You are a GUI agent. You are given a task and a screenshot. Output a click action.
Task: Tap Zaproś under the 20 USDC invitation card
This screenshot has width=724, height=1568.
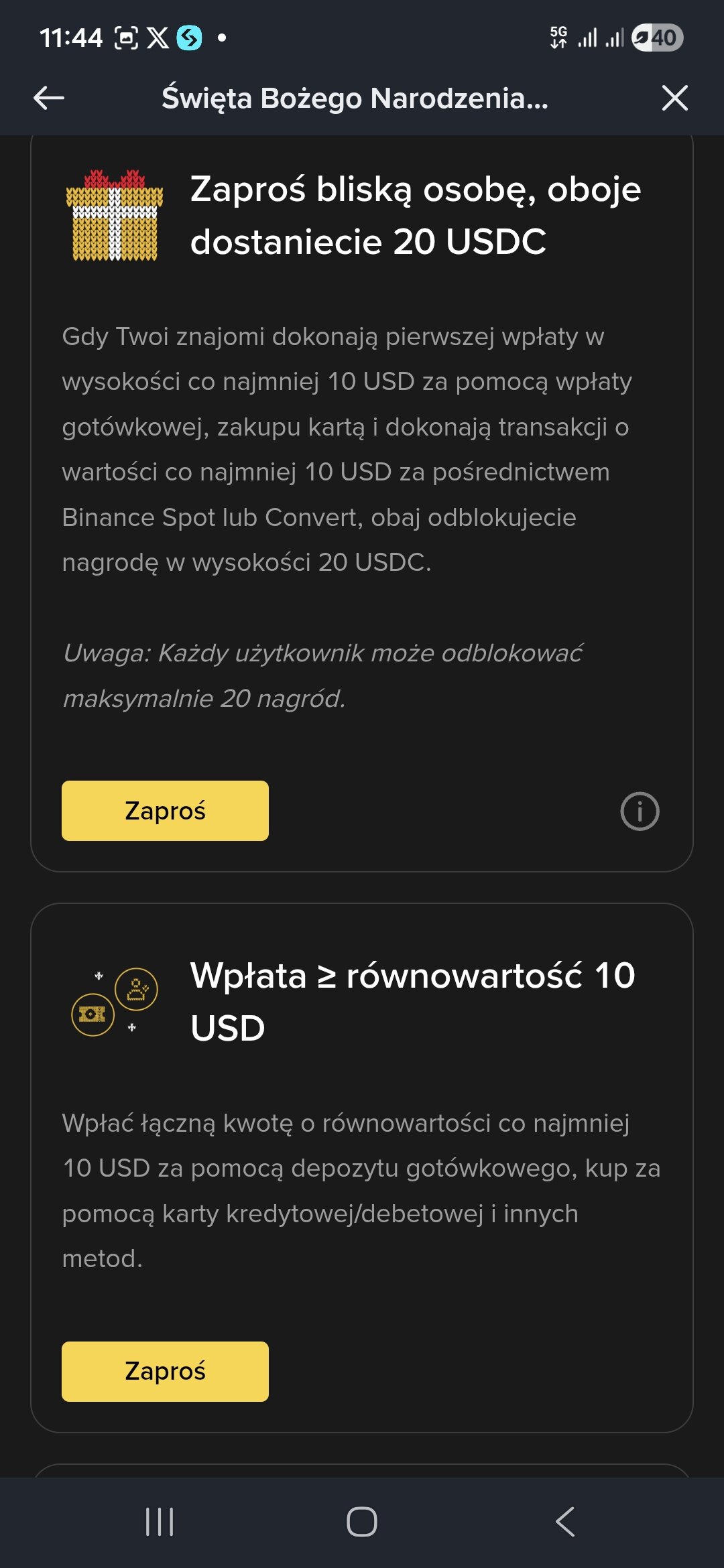click(165, 810)
